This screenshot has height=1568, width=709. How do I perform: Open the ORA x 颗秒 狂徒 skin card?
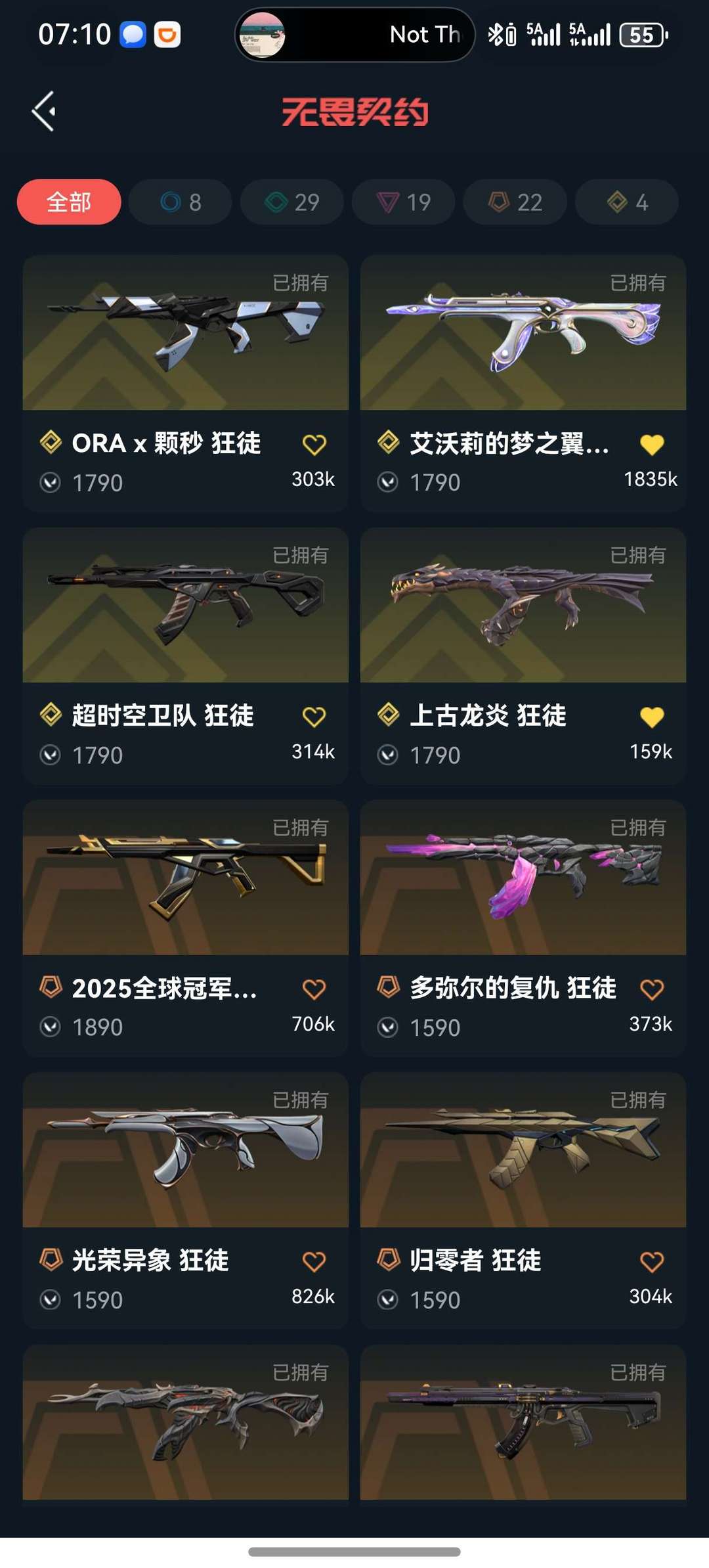pyautogui.click(x=185, y=383)
